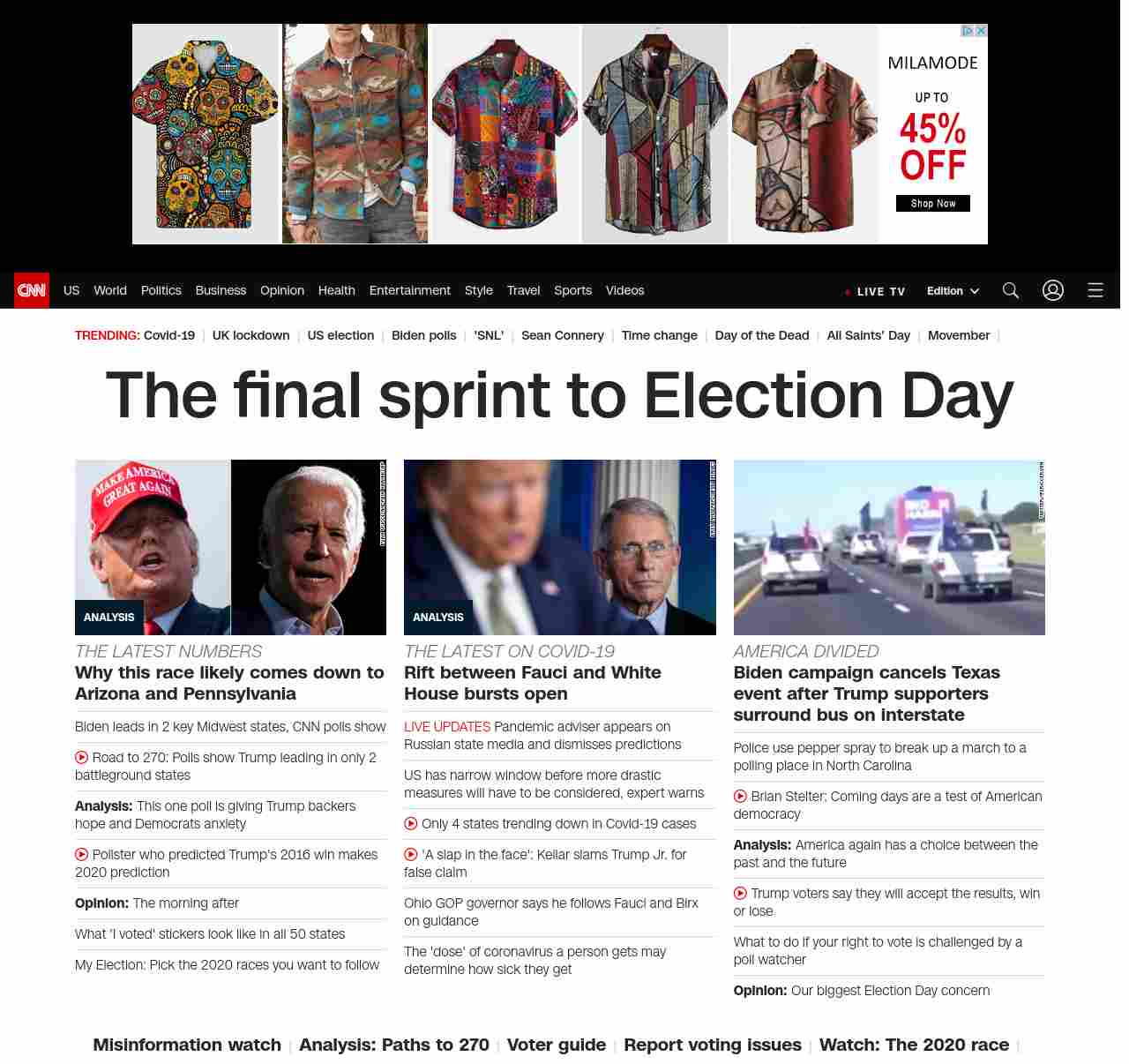The height and width of the screenshot is (1064, 1129).
Task: Expand the Edition dropdown
Action: [953, 291]
